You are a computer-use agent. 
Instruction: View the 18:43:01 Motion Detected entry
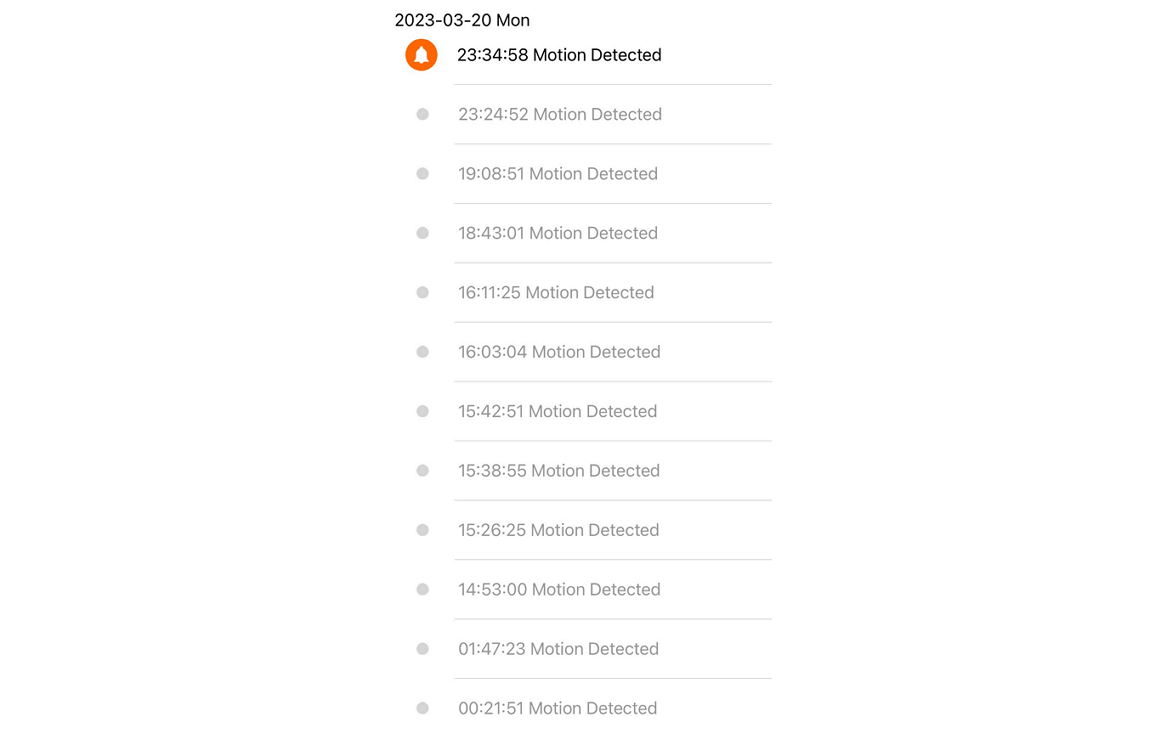coord(557,233)
